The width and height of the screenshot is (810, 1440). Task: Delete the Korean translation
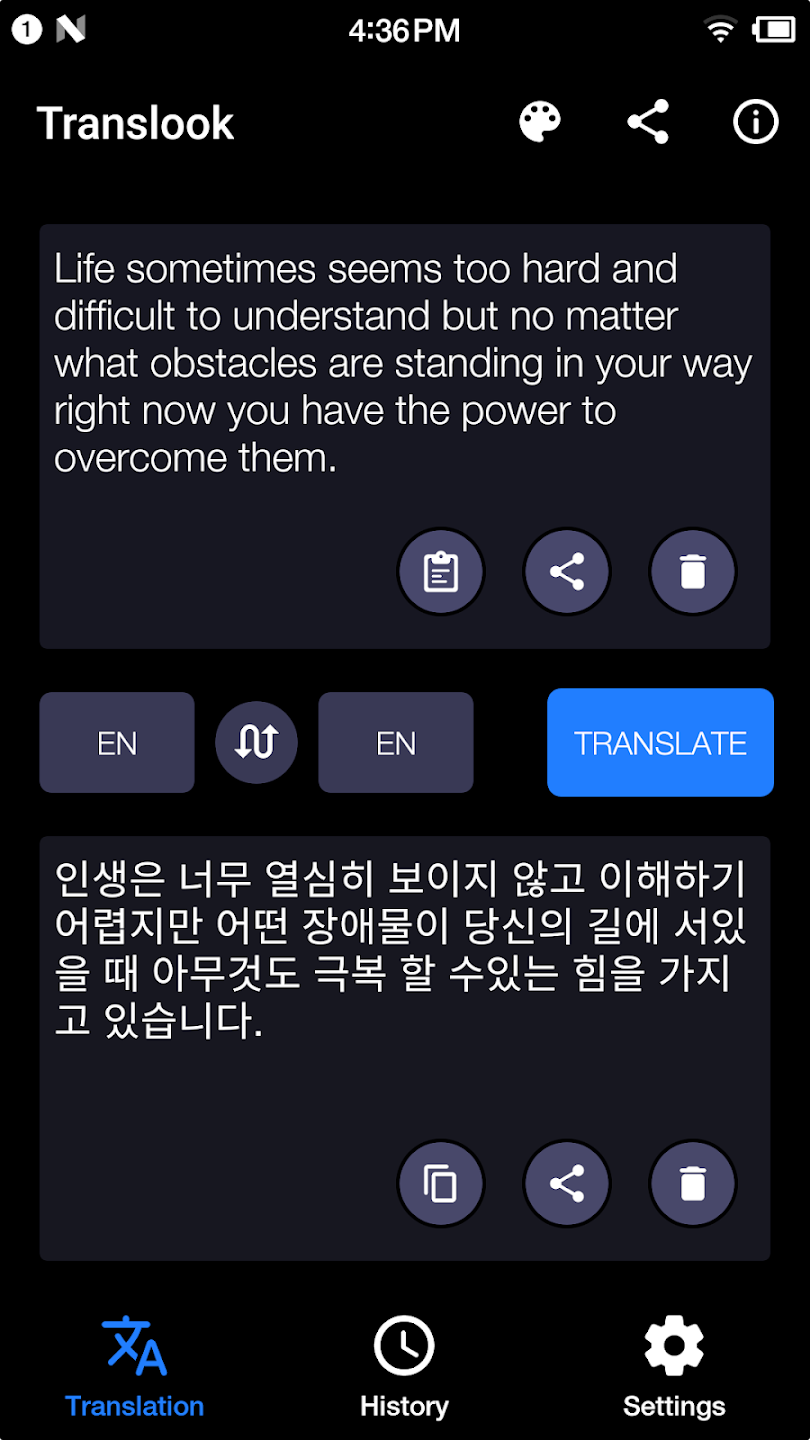693,1184
